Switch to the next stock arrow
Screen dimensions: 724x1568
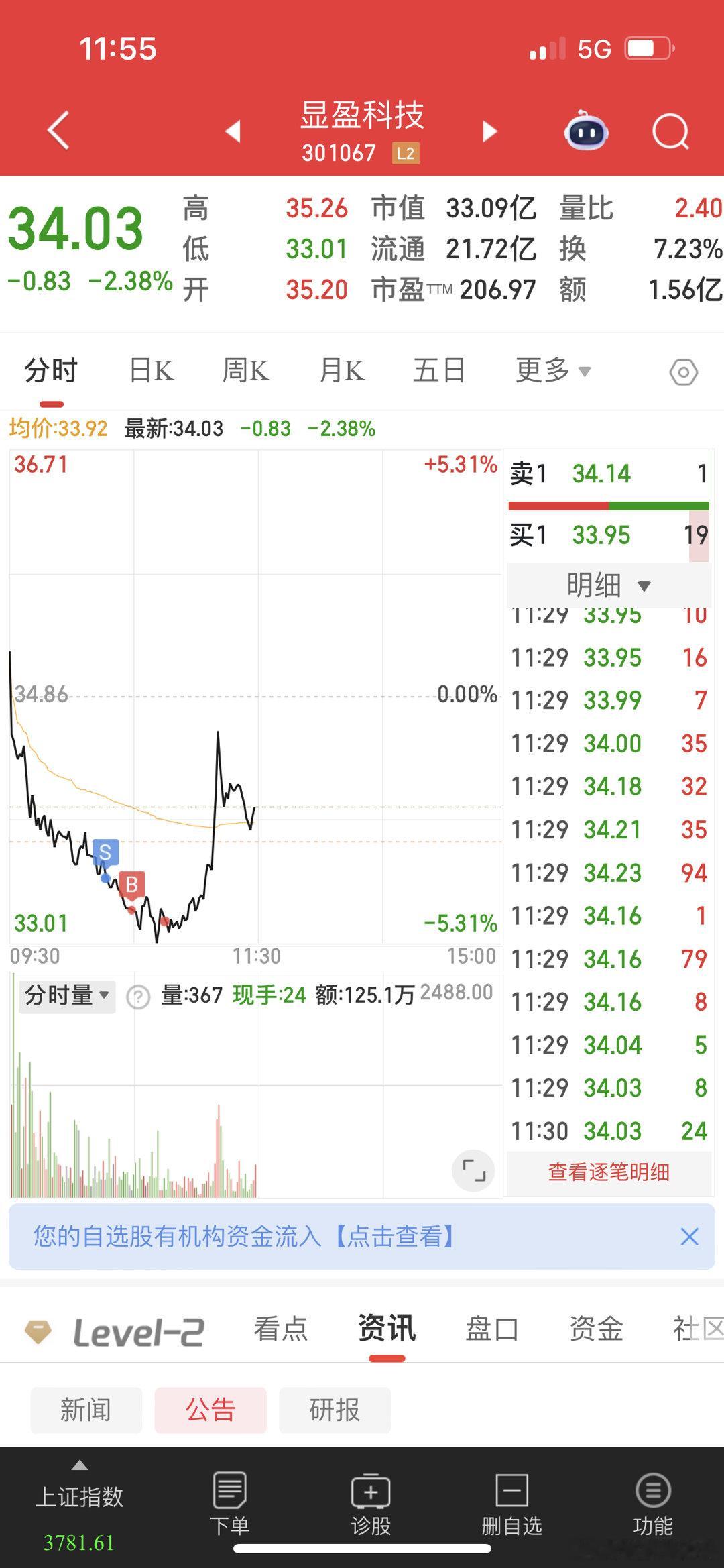click(x=490, y=131)
